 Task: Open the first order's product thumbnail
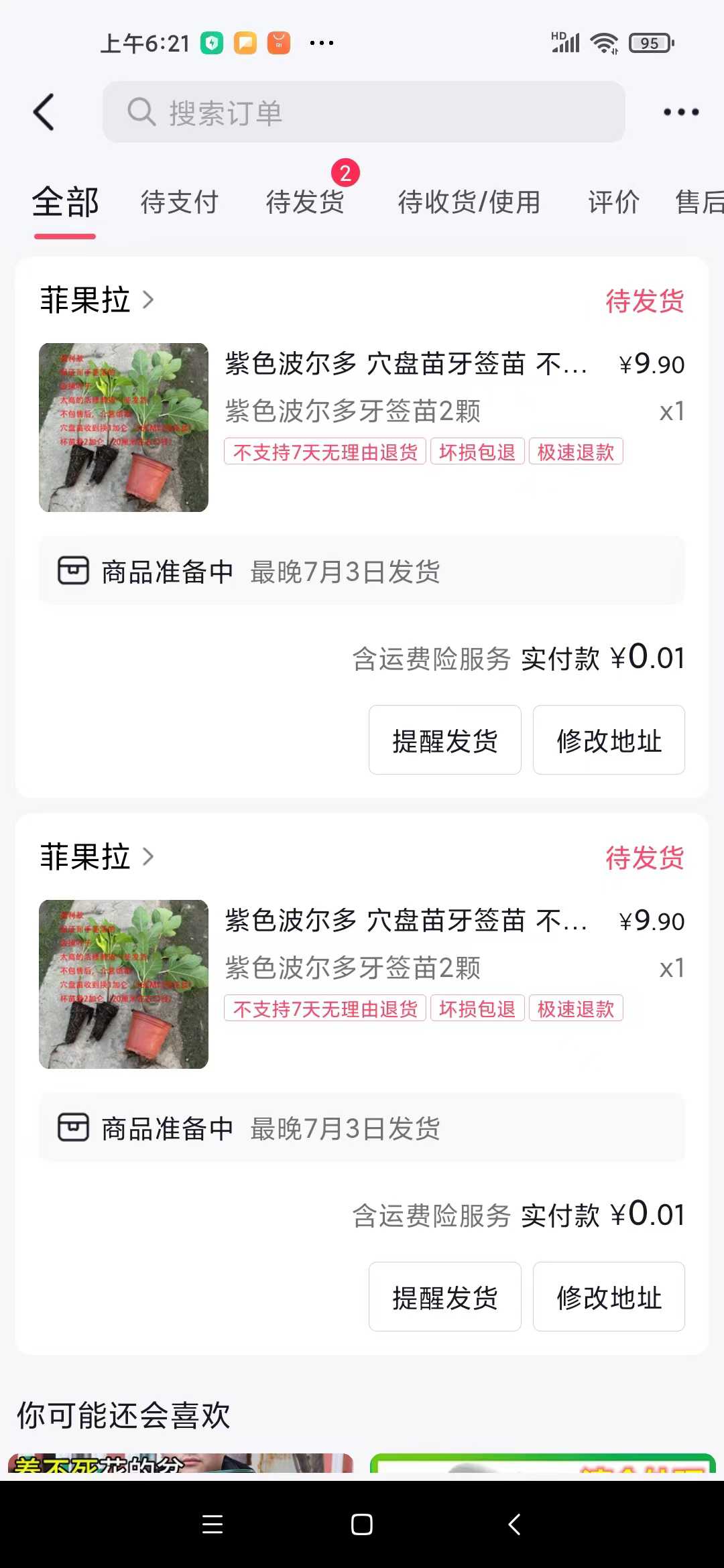(x=123, y=428)
